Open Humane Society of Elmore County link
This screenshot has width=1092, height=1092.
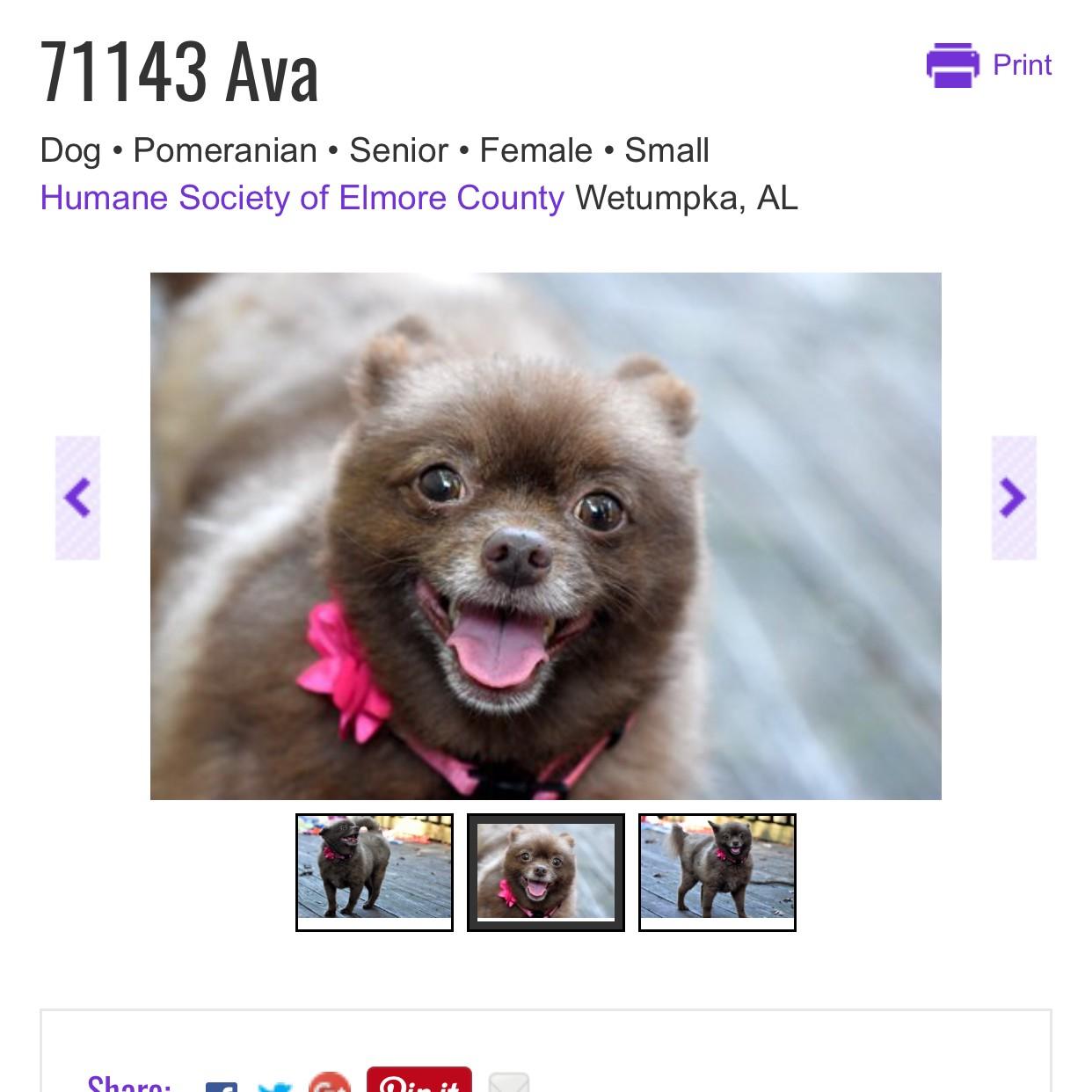tap(302, 198)
